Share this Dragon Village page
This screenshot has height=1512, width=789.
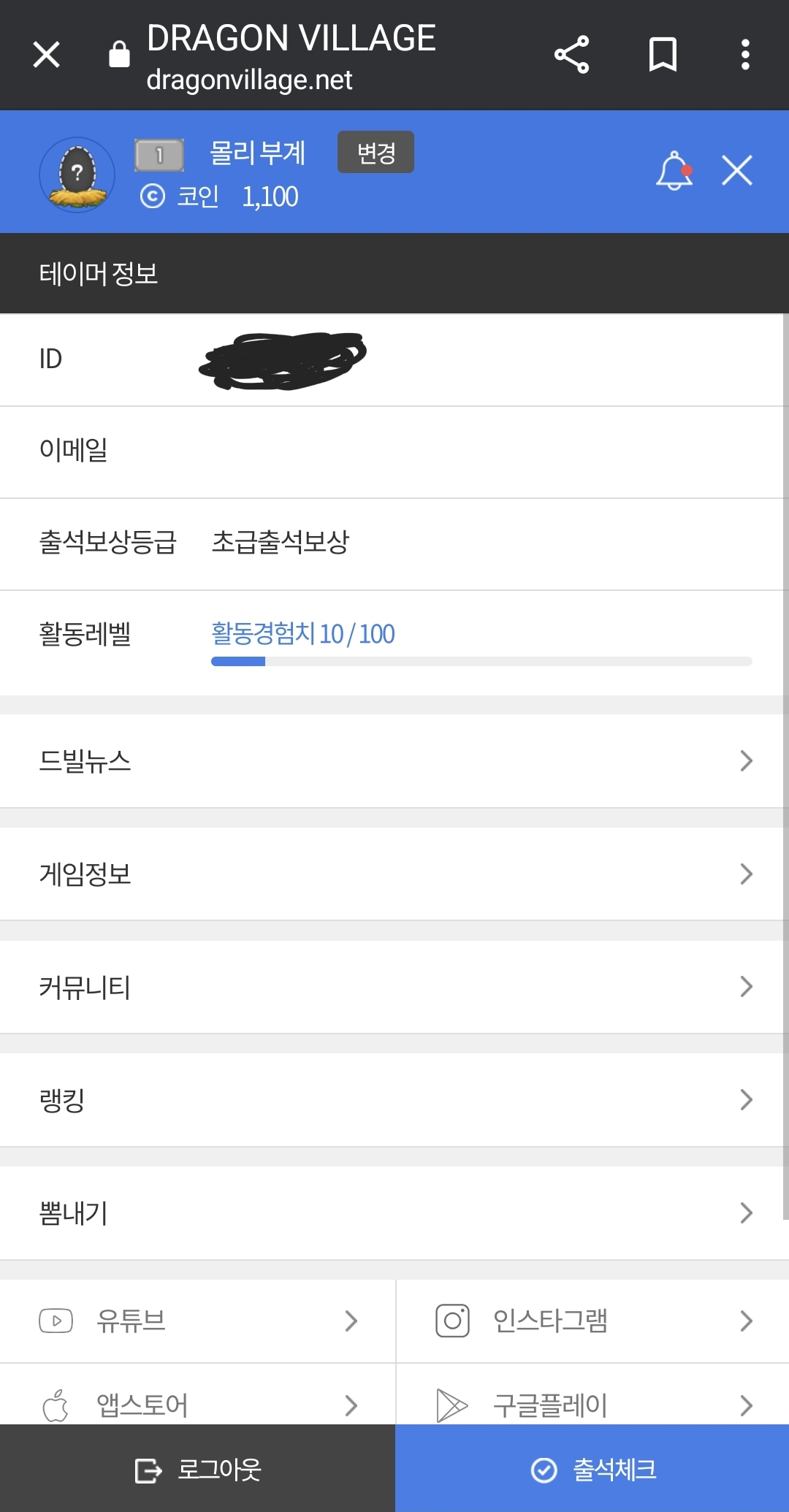(571, 55)
